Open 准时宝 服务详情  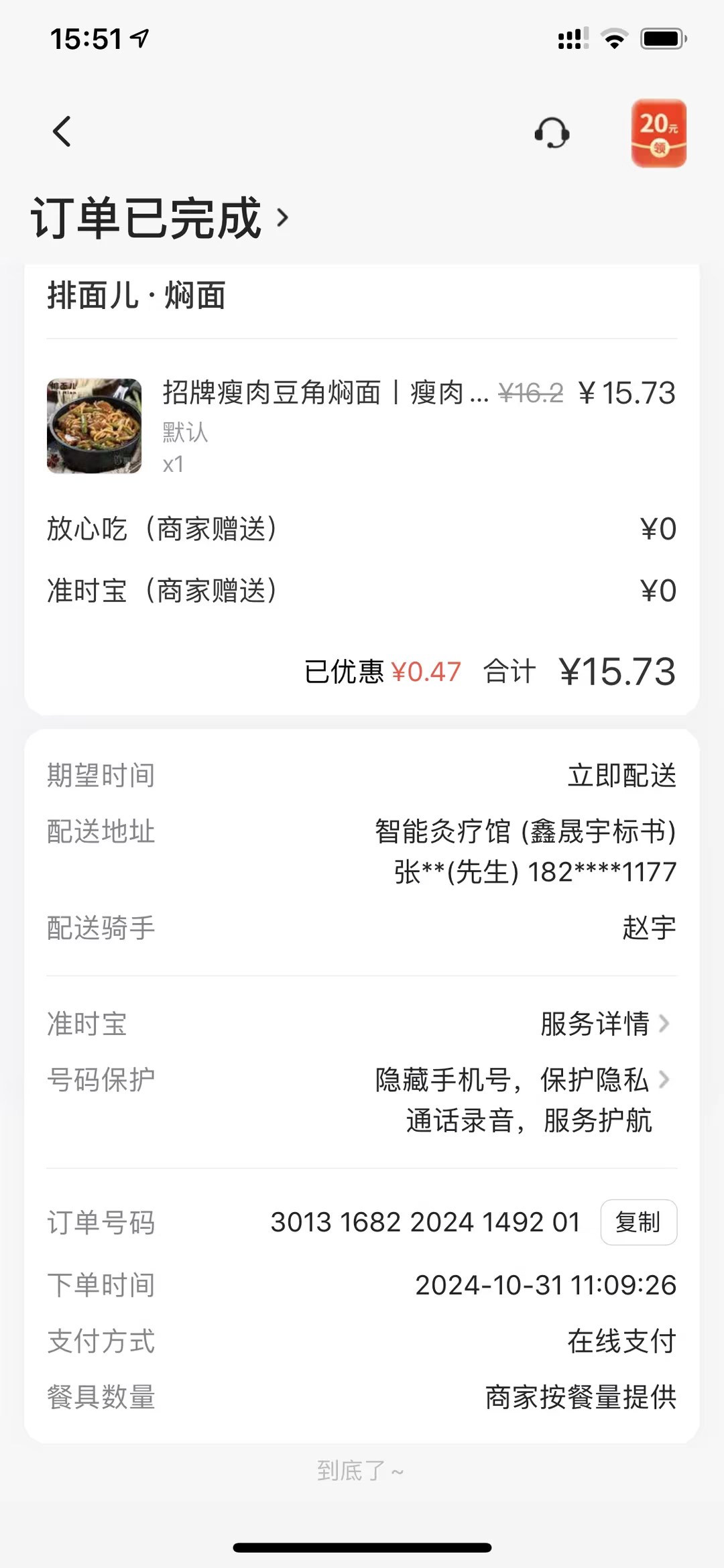(x=604, y=1024)
